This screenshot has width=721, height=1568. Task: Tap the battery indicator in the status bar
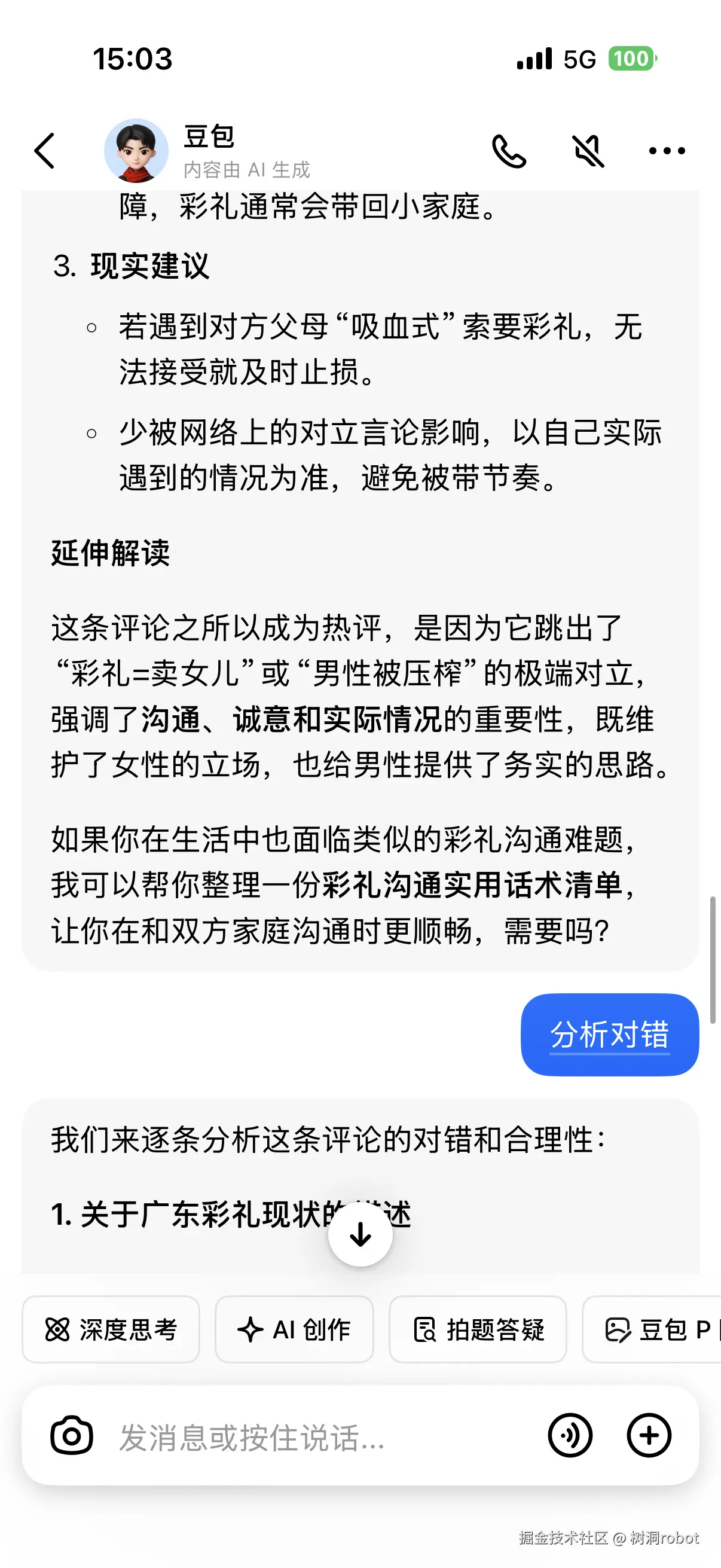(x=631, y=59)
